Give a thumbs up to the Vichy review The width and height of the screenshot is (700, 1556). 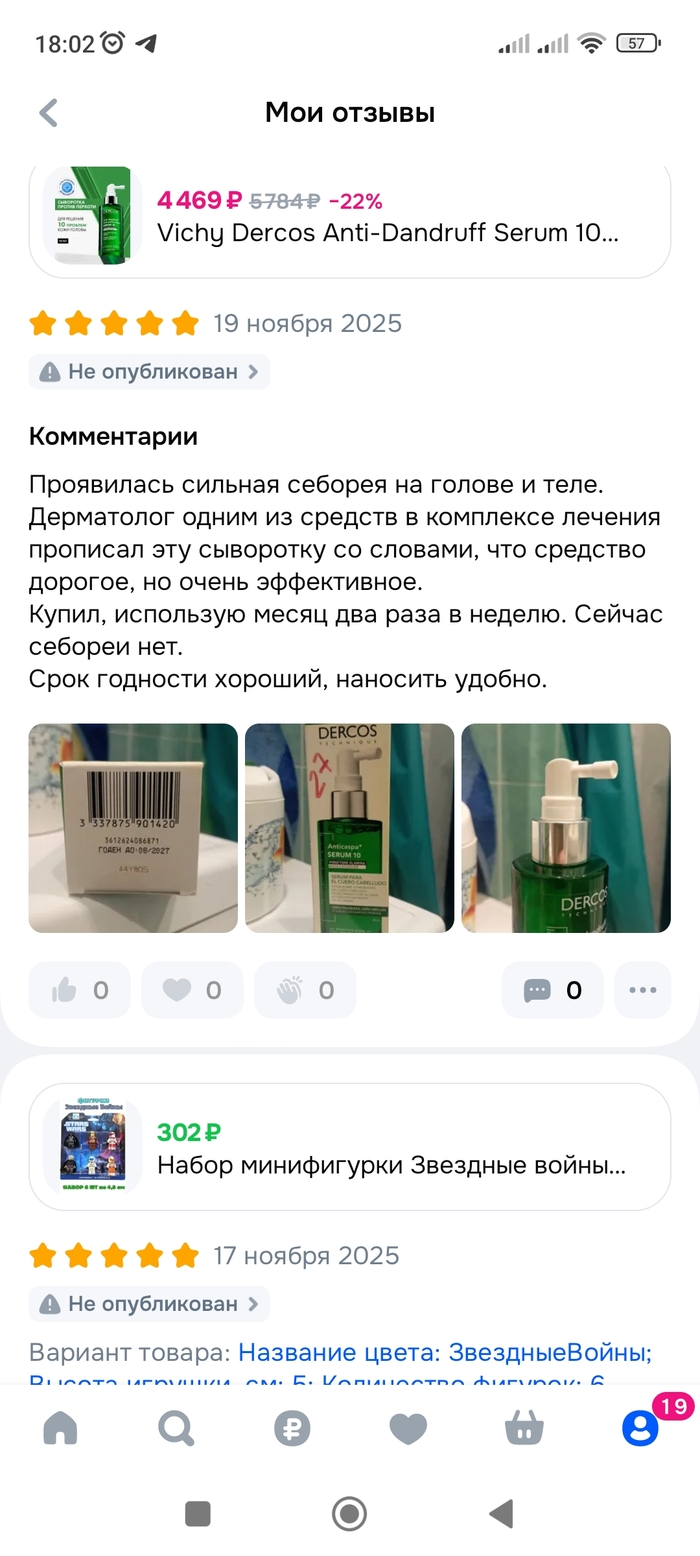pyautogui.click(x=80, y=990)
